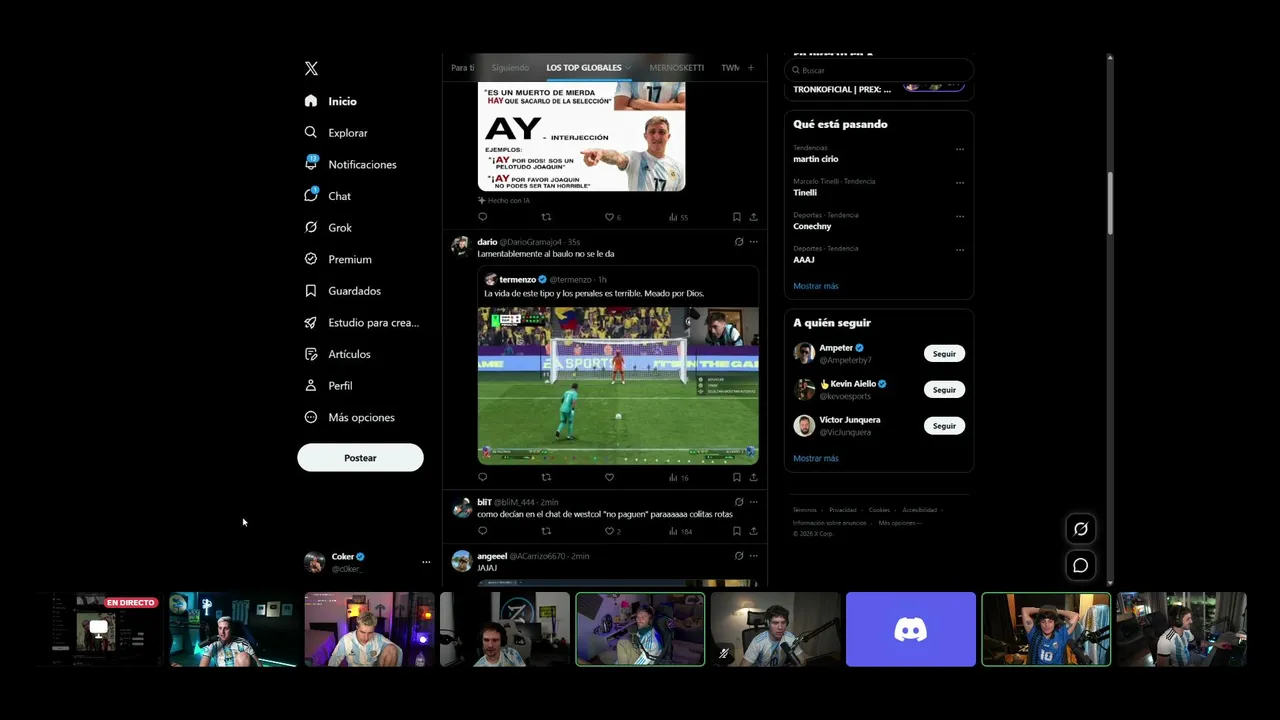Screen dimensions: 1280x720
Task: Follow Victor Junquera
Action: pos(944,425)
